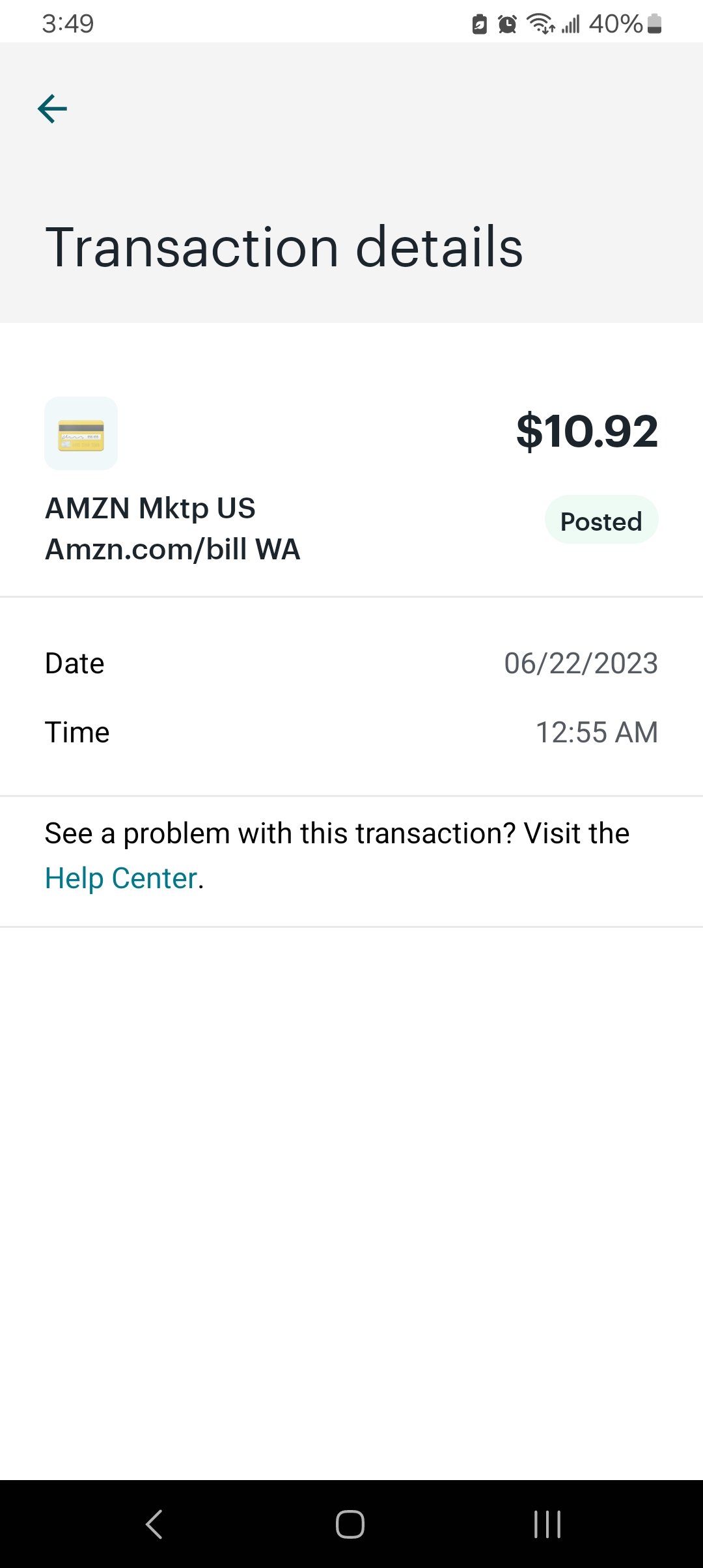Tap the battery indicator icon
Screen dimensions: 703x1568
point(653,23)
